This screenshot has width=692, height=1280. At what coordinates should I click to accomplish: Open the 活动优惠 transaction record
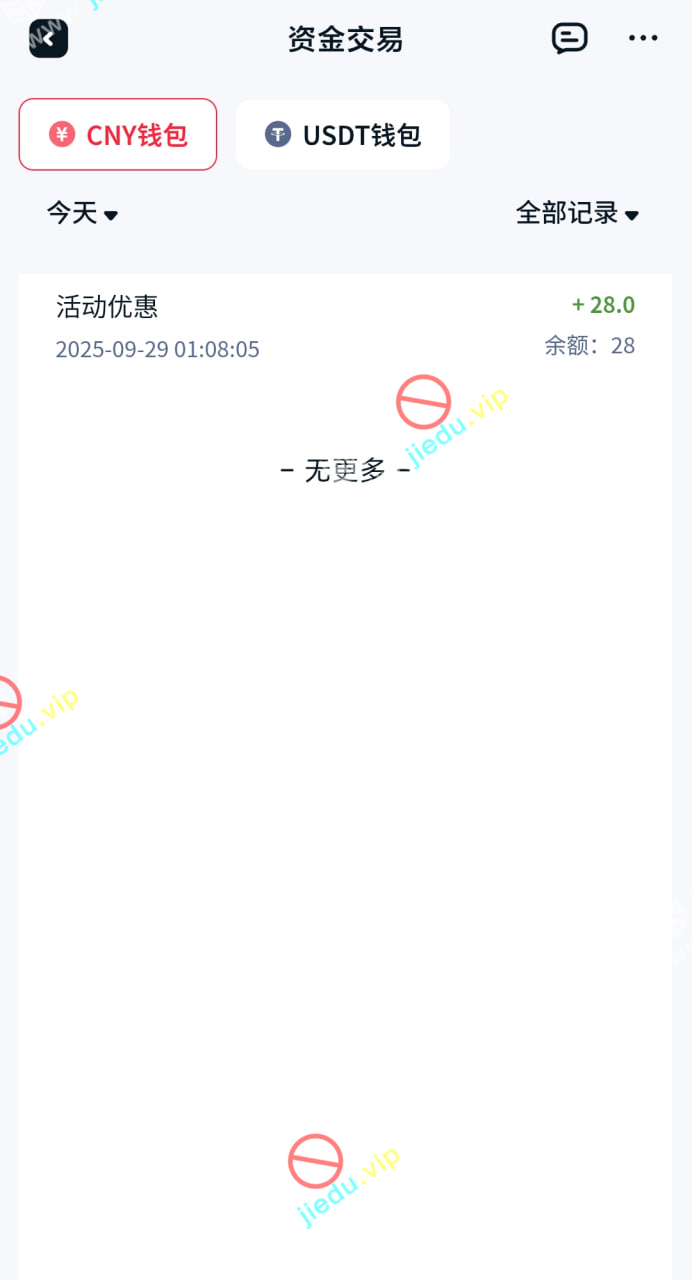[x=345, y=326]
